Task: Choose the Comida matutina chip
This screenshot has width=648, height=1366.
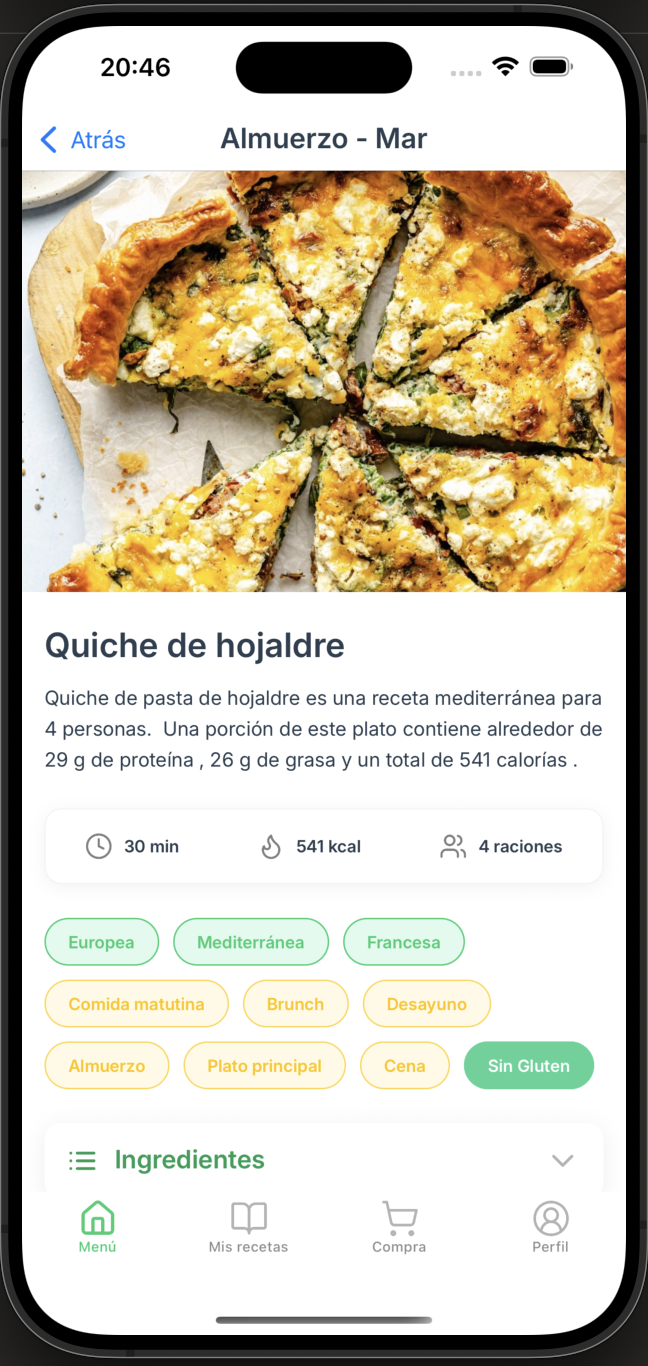Action: click(136, 1004)
